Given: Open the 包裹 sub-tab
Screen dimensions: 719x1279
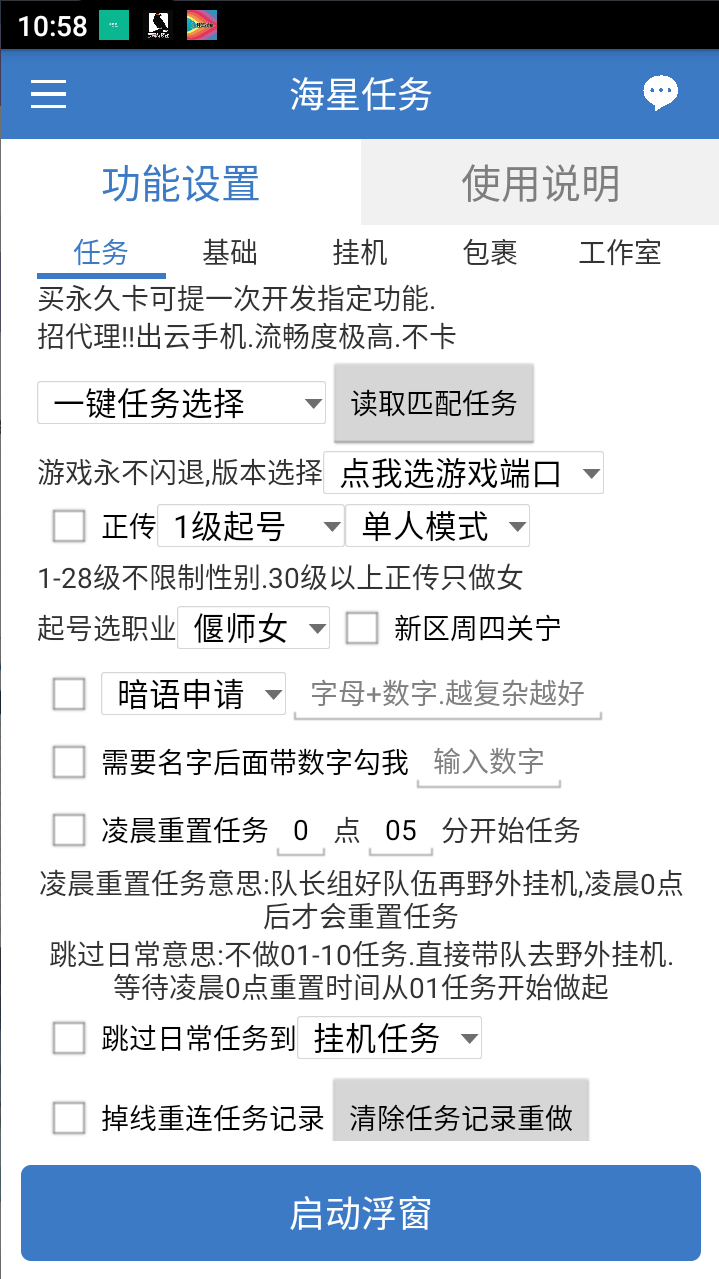Looking at the screenshot, I should pyautogui.click(x=490, y=252).
